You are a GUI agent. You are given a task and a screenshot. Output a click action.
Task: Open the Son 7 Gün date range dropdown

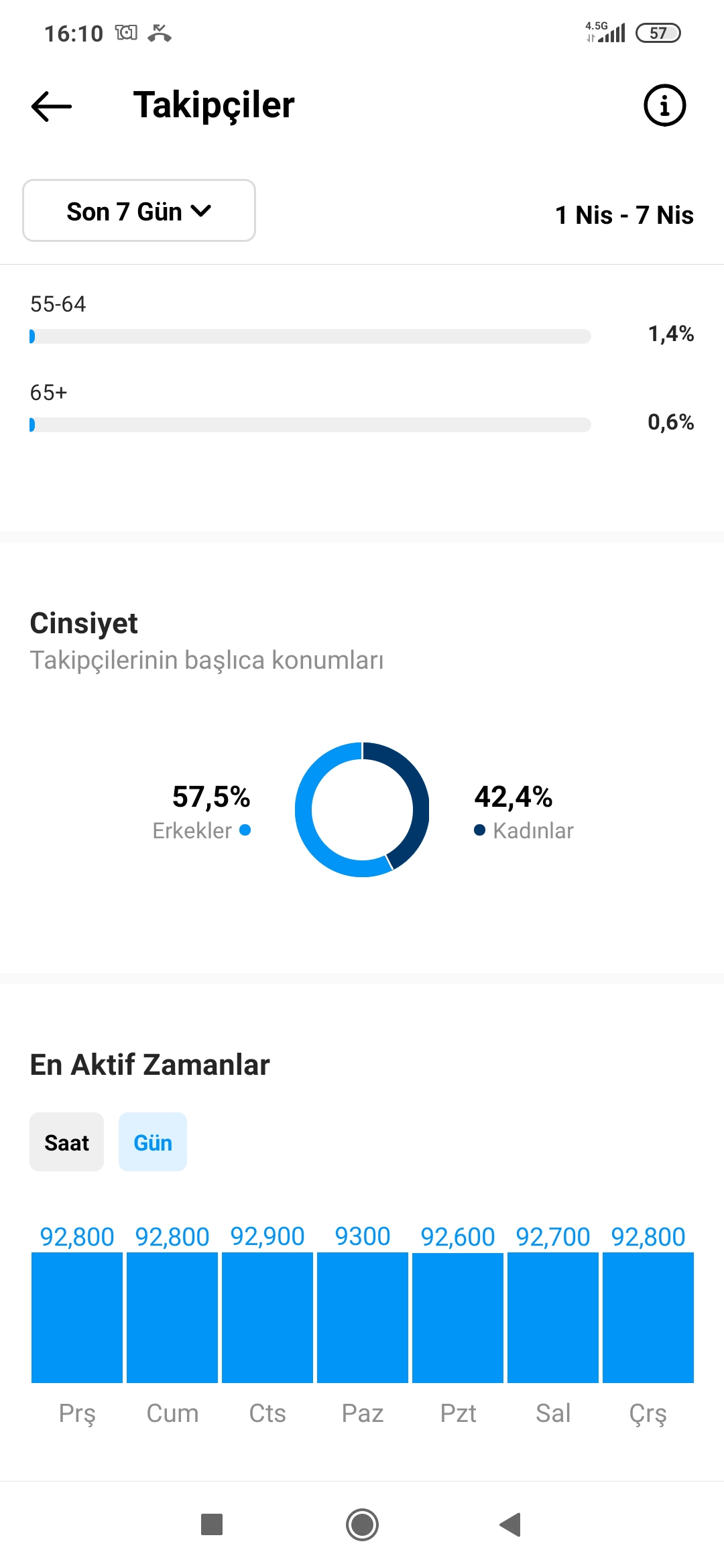[139, 210]
